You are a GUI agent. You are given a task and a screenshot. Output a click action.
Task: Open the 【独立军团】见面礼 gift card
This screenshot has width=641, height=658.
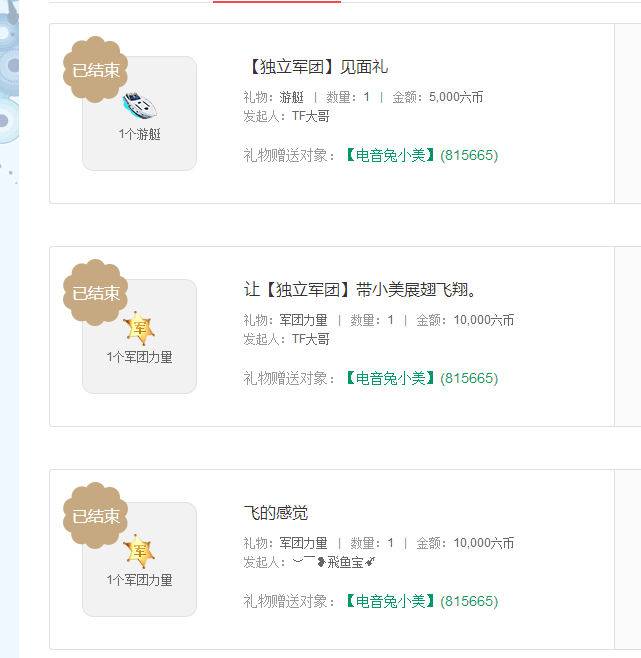[x=316, y=67]
